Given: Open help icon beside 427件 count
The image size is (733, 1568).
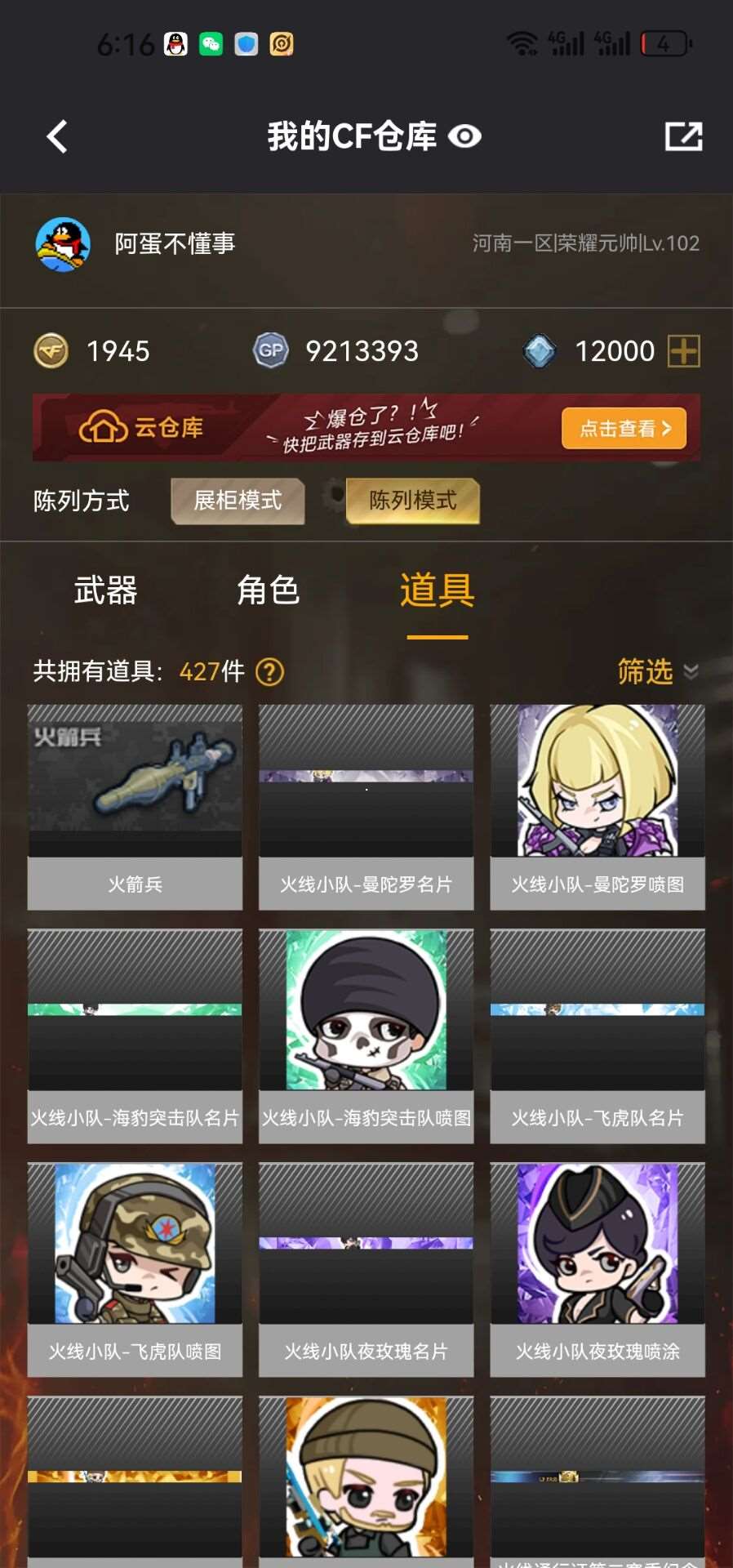Looking at the screenshot, I should tap(269, 672).
